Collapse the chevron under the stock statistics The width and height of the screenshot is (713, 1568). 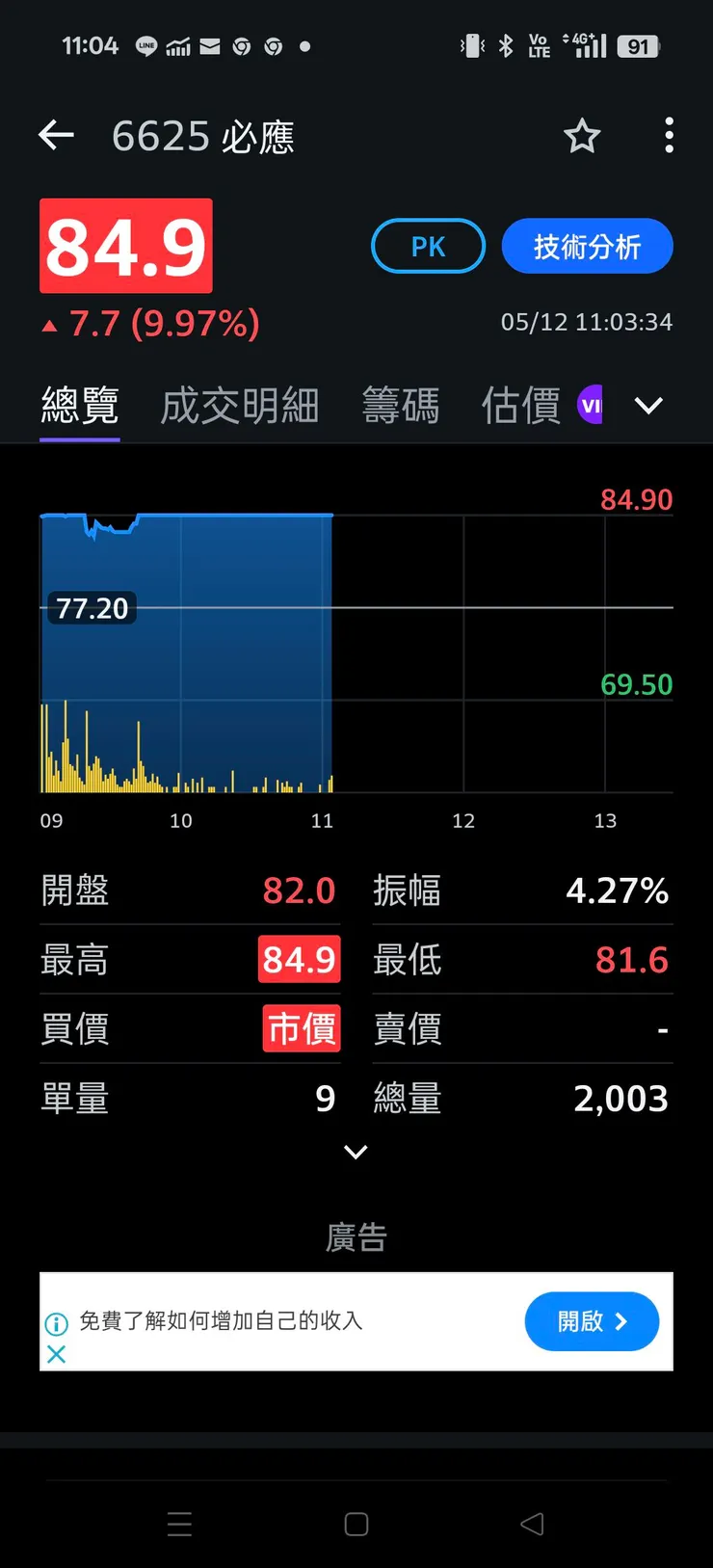click(x=356, y=1152)
